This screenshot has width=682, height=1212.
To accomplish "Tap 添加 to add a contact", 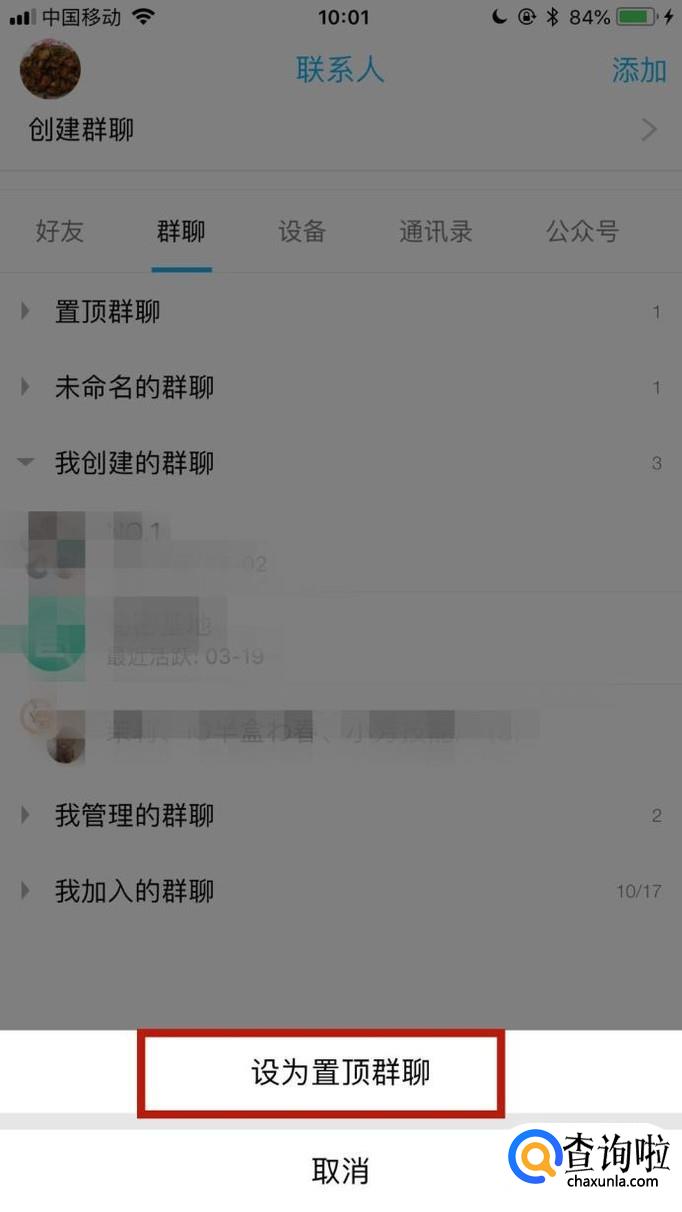I will [x=639, y=70].
